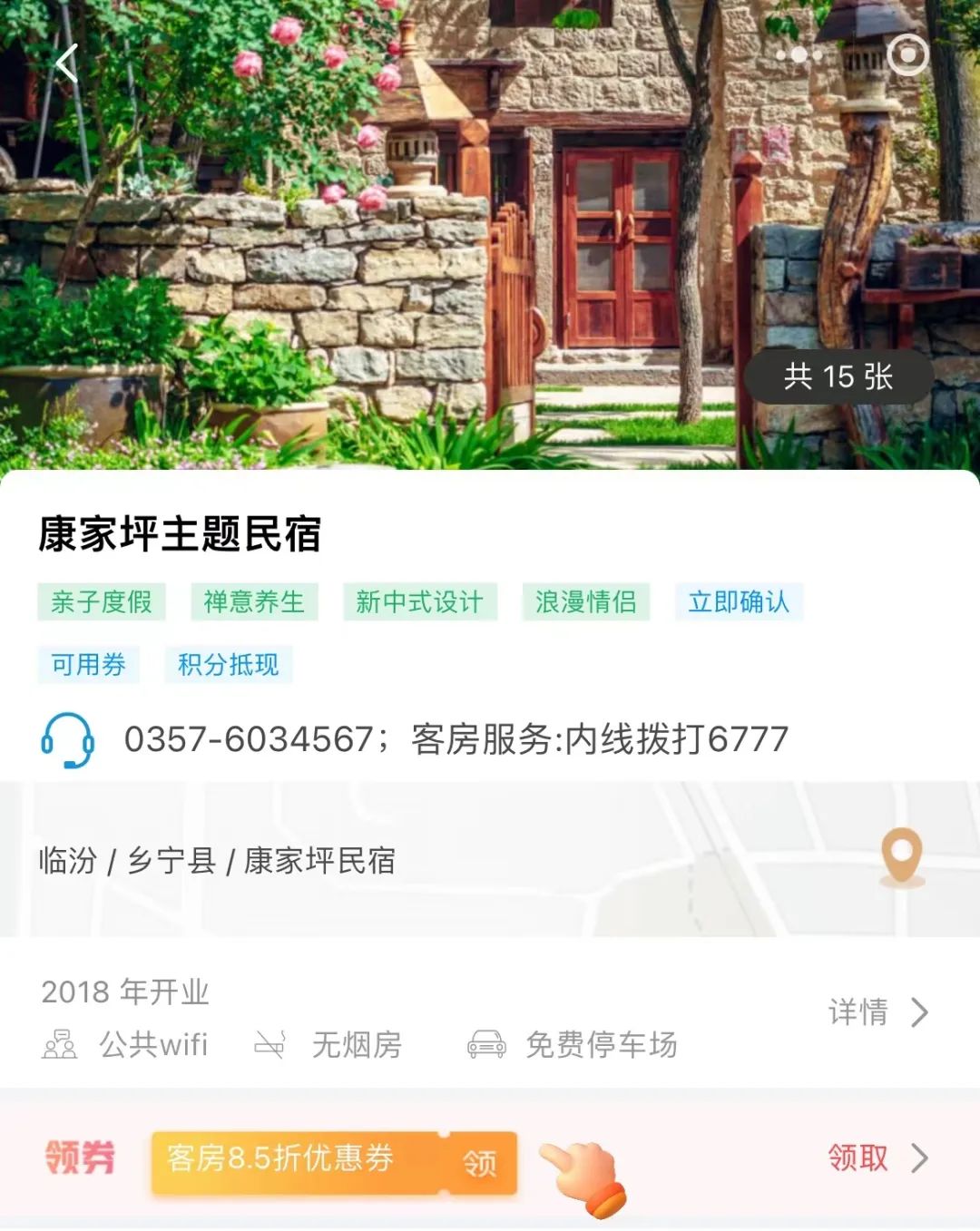Image resolution: width=980 pixels, height=1231 pixels.
Task: Select the 可用券 coupon availability tag
Action: (88, 665)
